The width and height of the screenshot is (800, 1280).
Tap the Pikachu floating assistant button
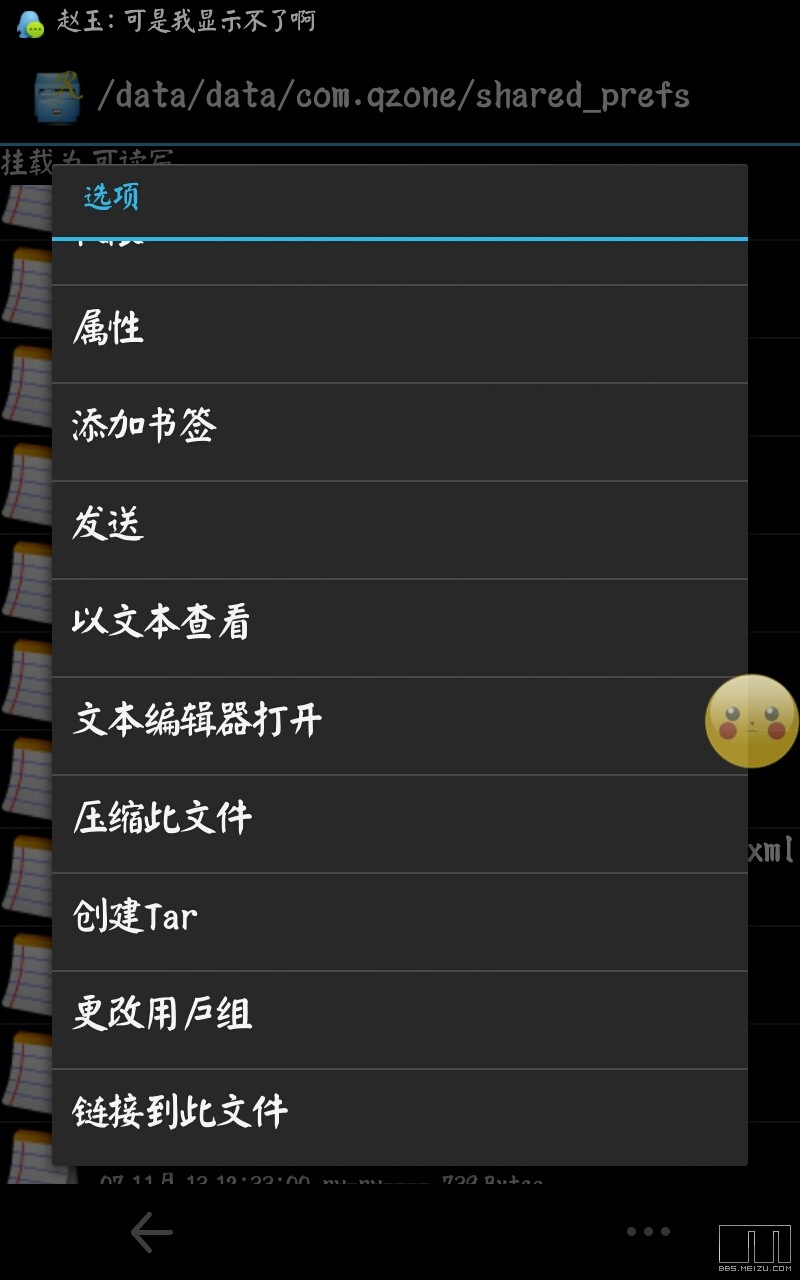click(751, 721)
